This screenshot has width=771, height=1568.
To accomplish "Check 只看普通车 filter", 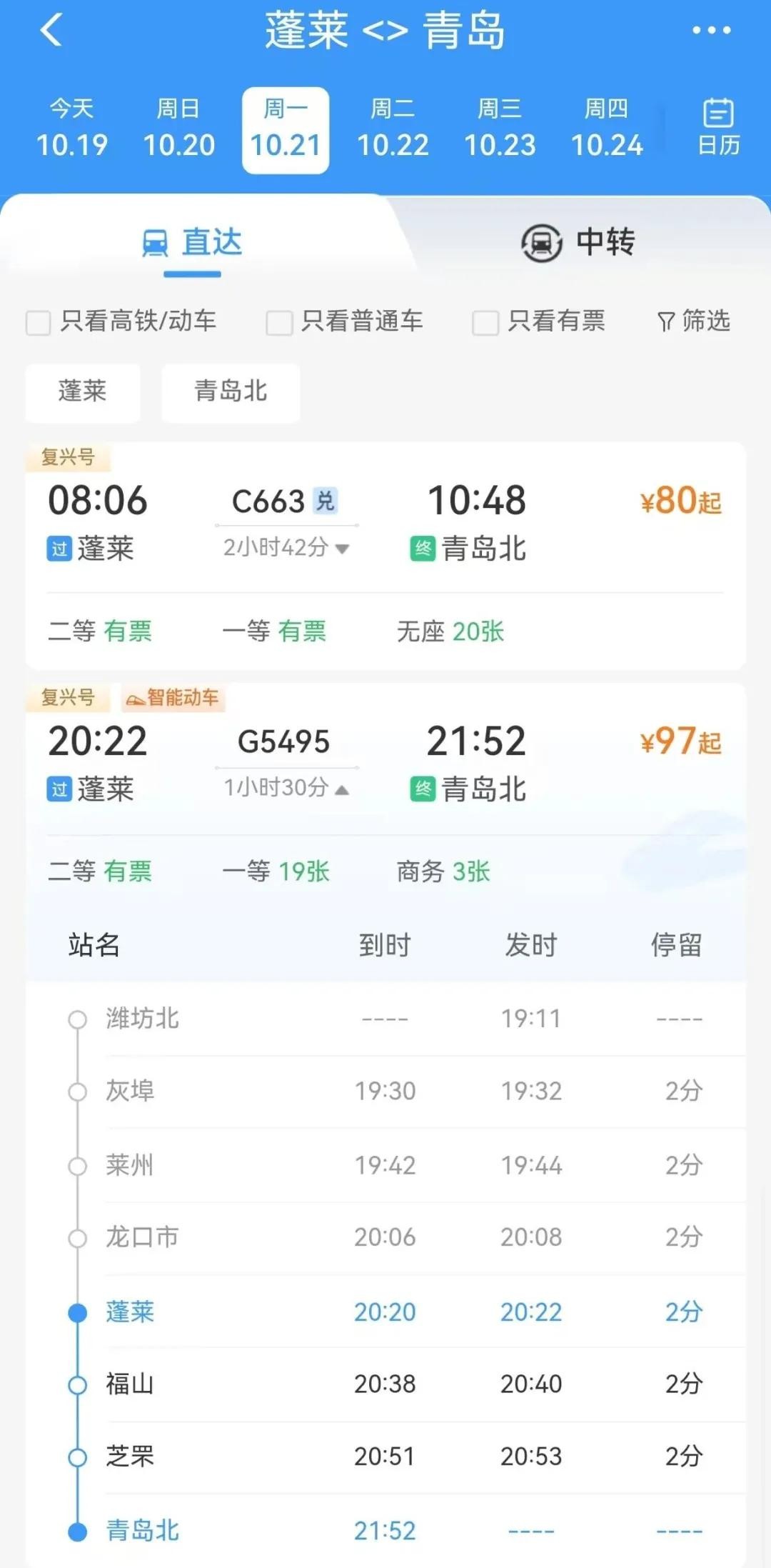I will click(x=279, y=322).
